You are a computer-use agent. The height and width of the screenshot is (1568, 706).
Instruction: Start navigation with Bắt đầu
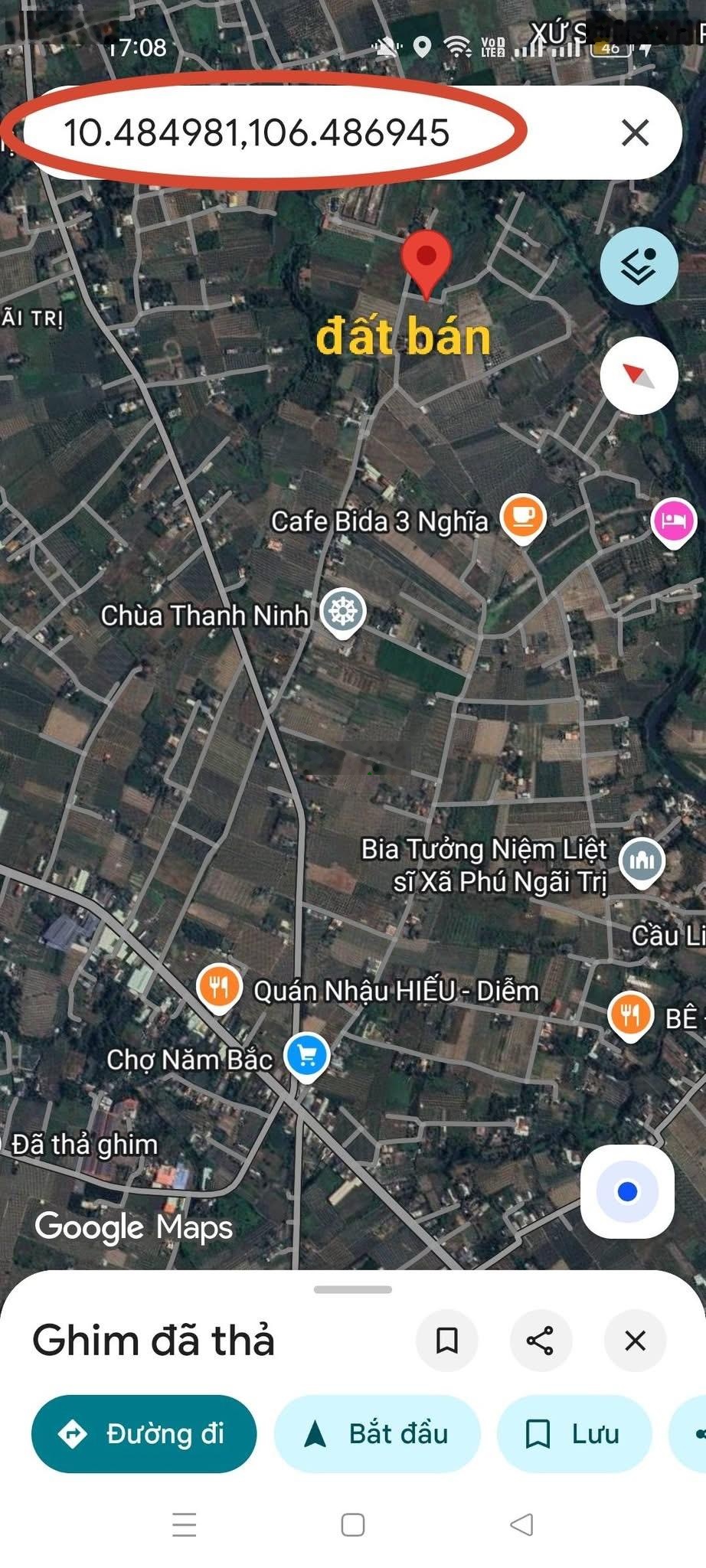[x=377, y=1433]
